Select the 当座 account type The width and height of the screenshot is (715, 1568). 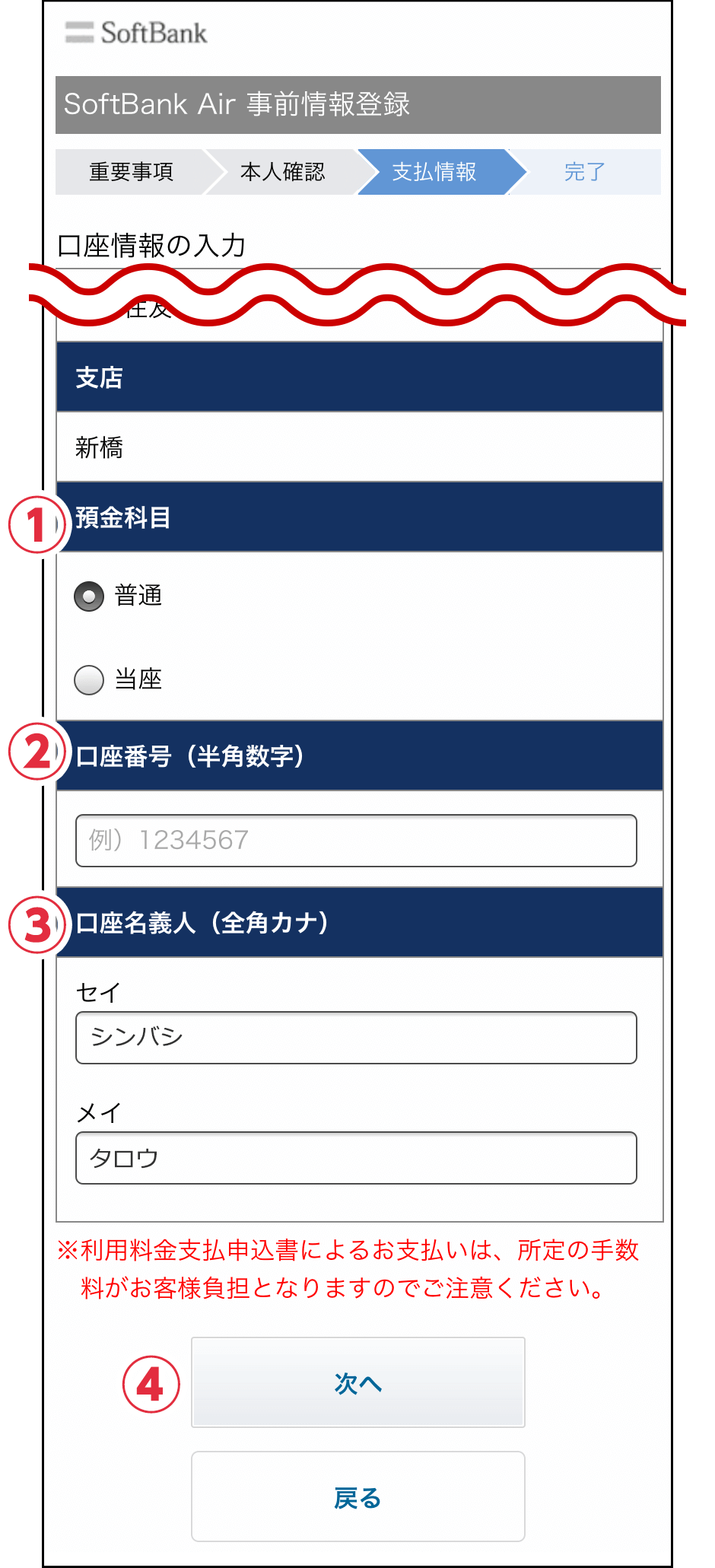[x=89, y=680]
